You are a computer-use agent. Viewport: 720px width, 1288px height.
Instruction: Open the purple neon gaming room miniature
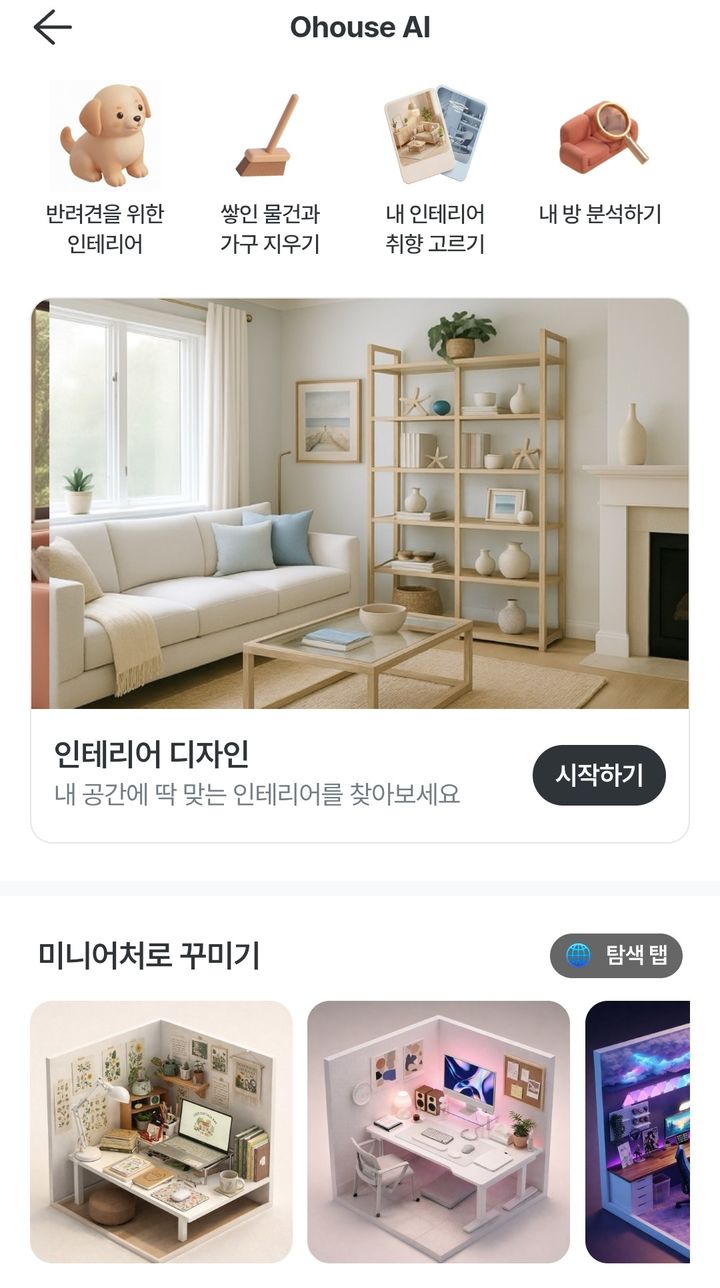coord(638,1131)
